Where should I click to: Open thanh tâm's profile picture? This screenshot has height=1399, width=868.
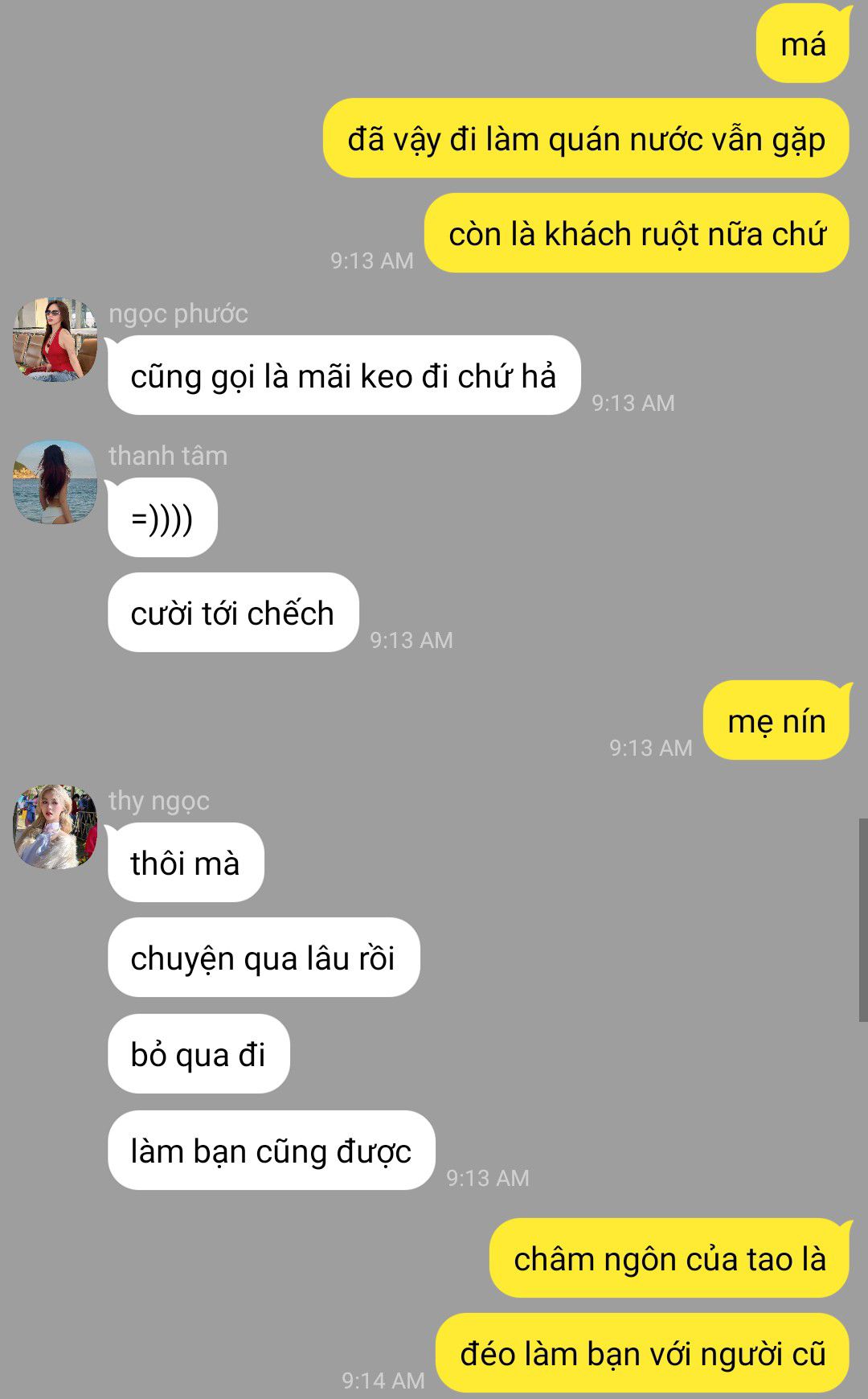(x=55, y=482)
